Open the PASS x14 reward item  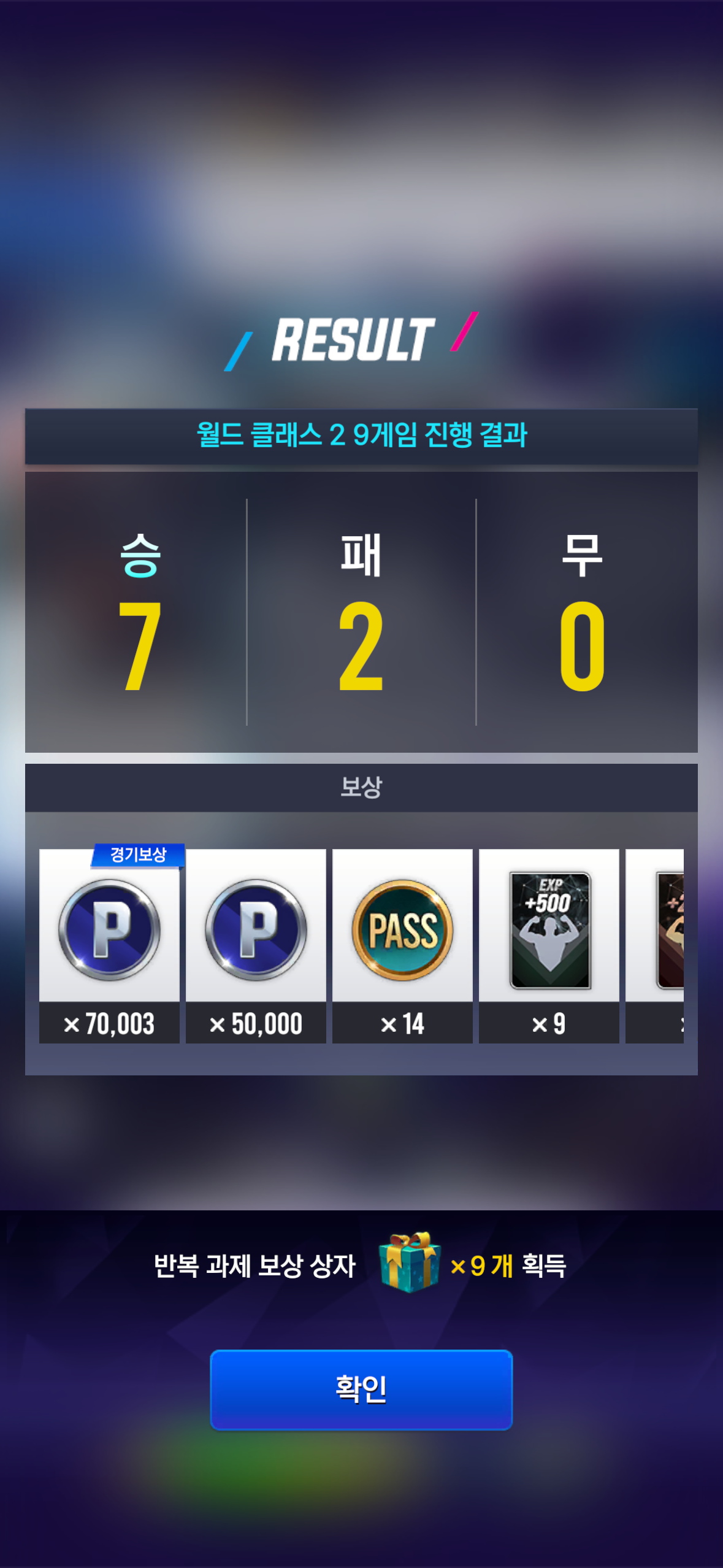[402, 945]
